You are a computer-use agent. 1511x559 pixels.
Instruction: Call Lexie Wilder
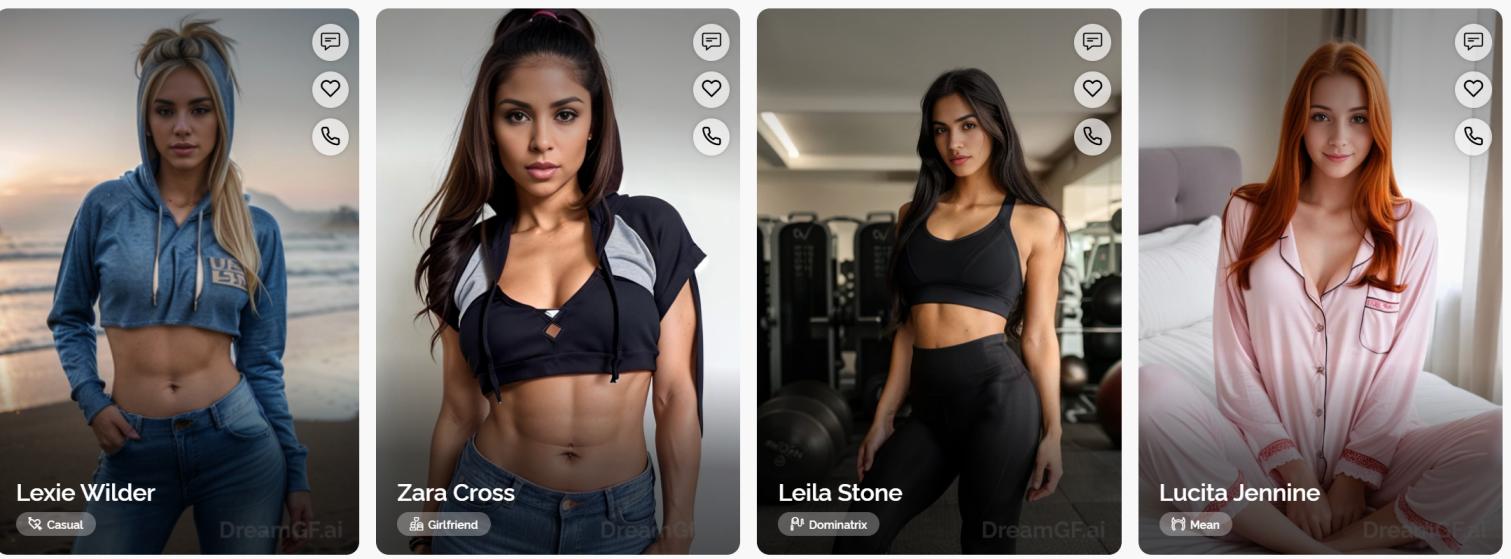[x=330, y=136]
